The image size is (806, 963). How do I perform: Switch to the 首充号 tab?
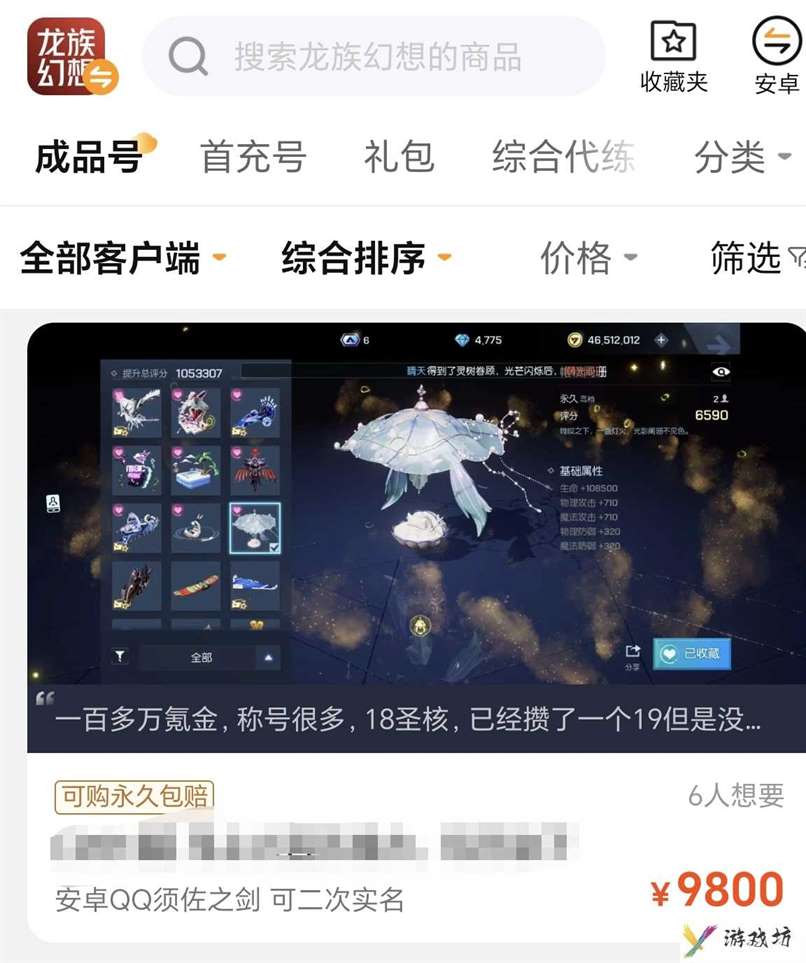click(253, 157)
